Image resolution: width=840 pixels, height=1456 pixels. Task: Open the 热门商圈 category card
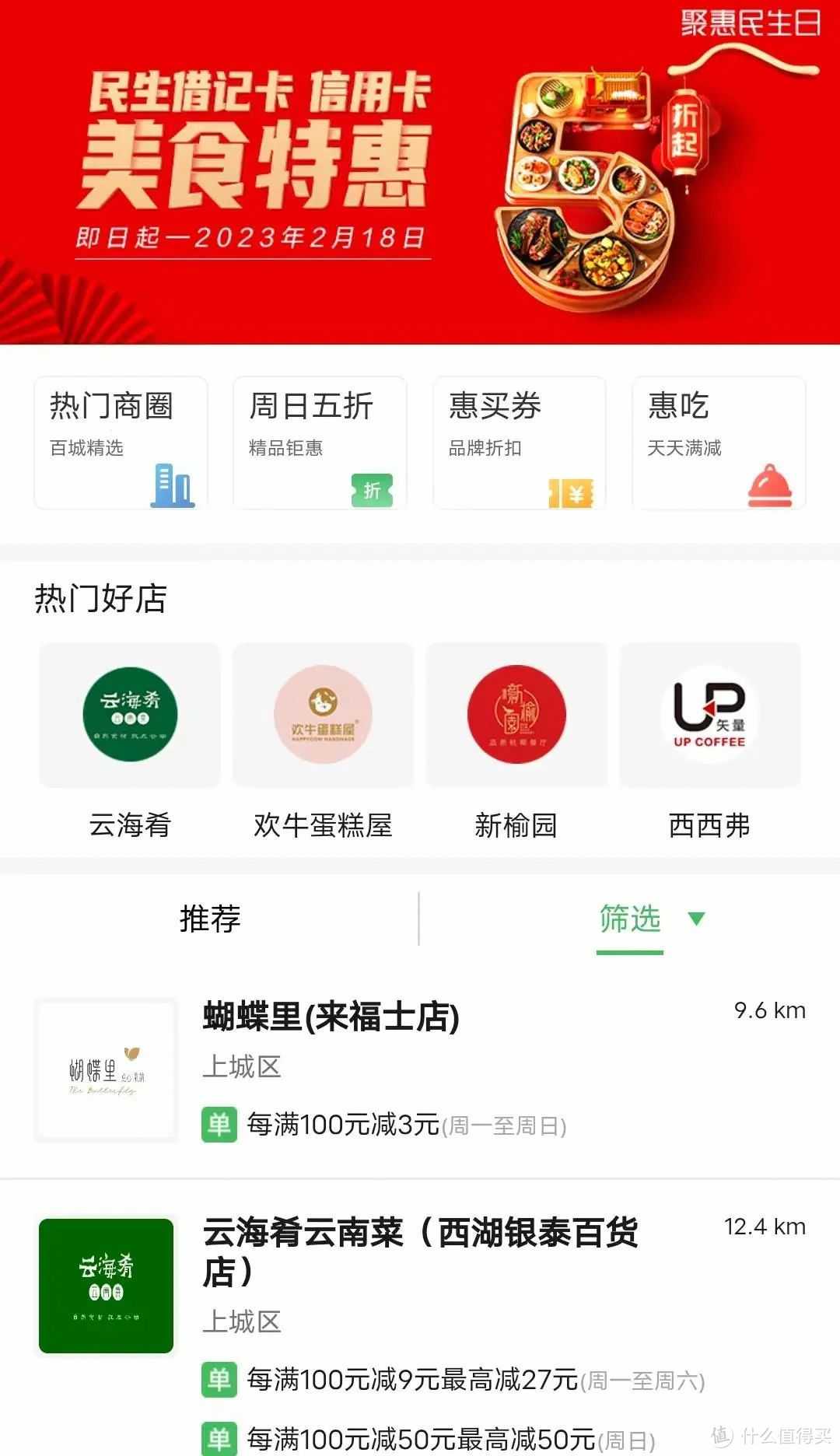[121, 443]
